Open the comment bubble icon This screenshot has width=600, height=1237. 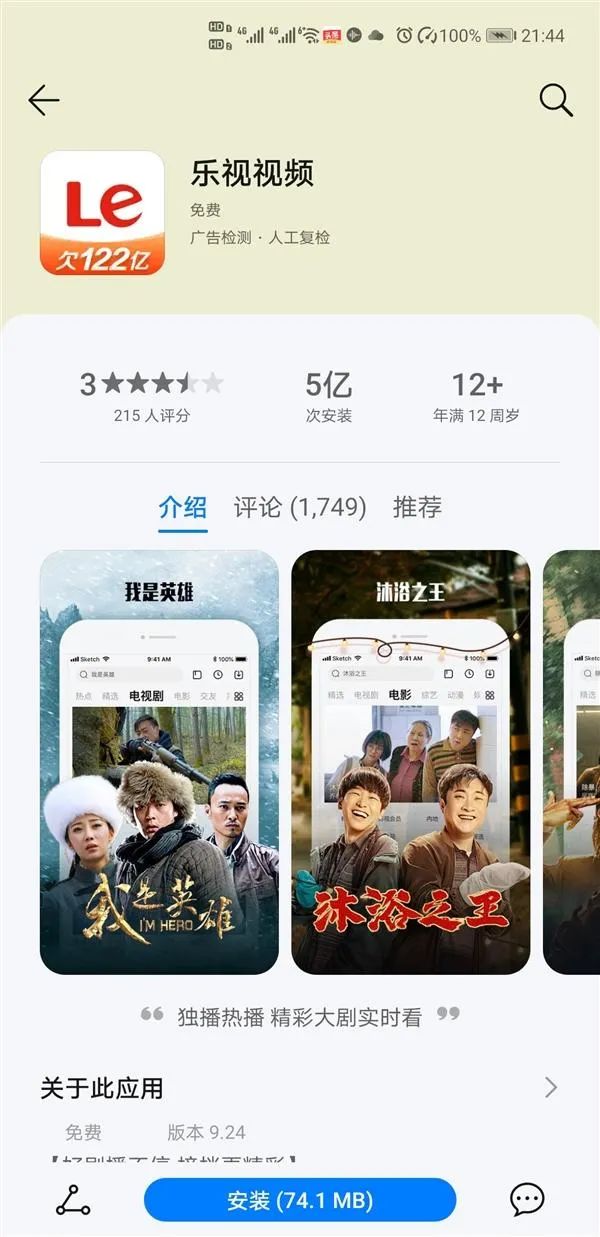click(x=527, y=1200)
